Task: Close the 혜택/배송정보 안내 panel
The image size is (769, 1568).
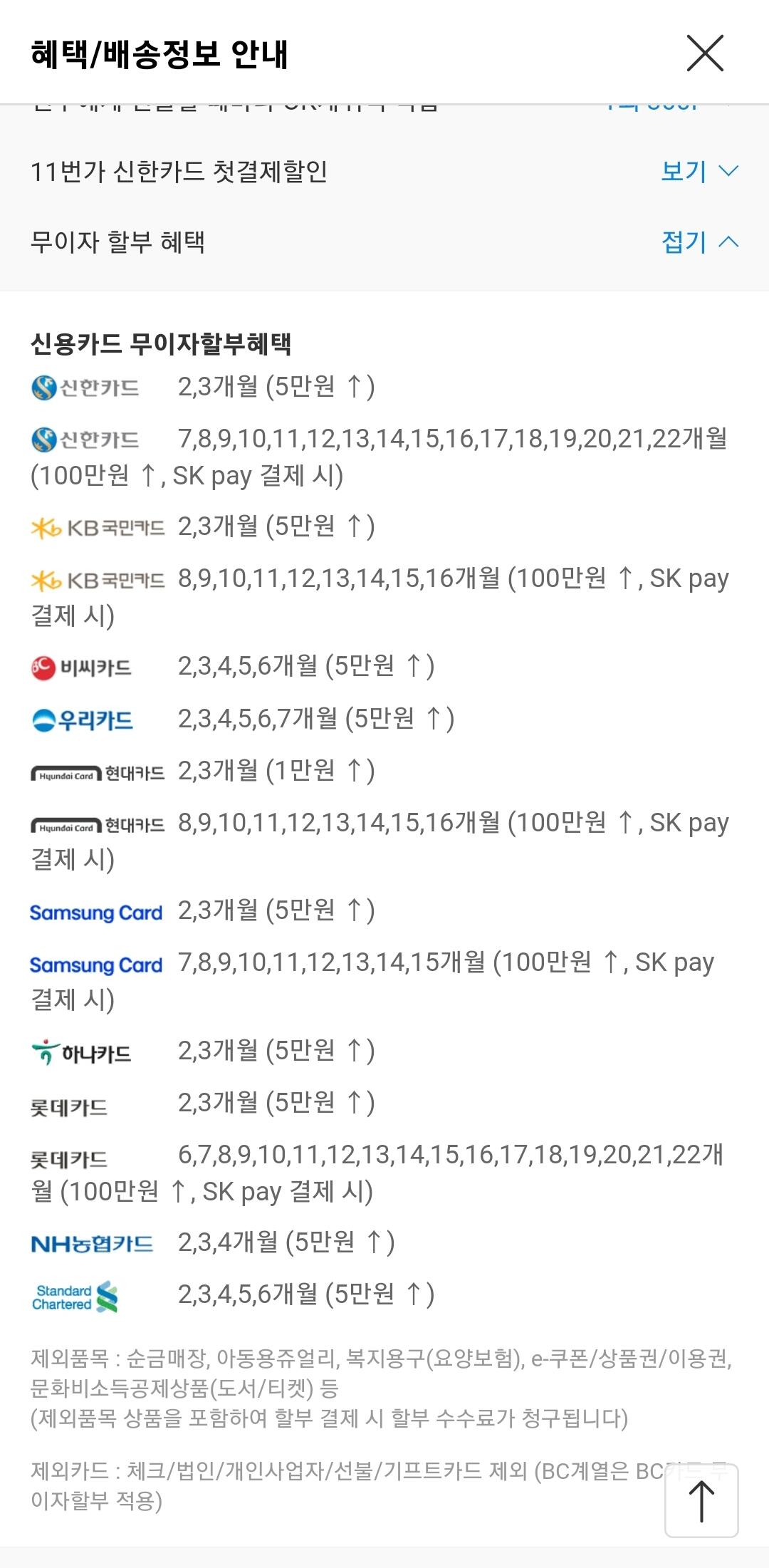Action: (x=705, y=53)
